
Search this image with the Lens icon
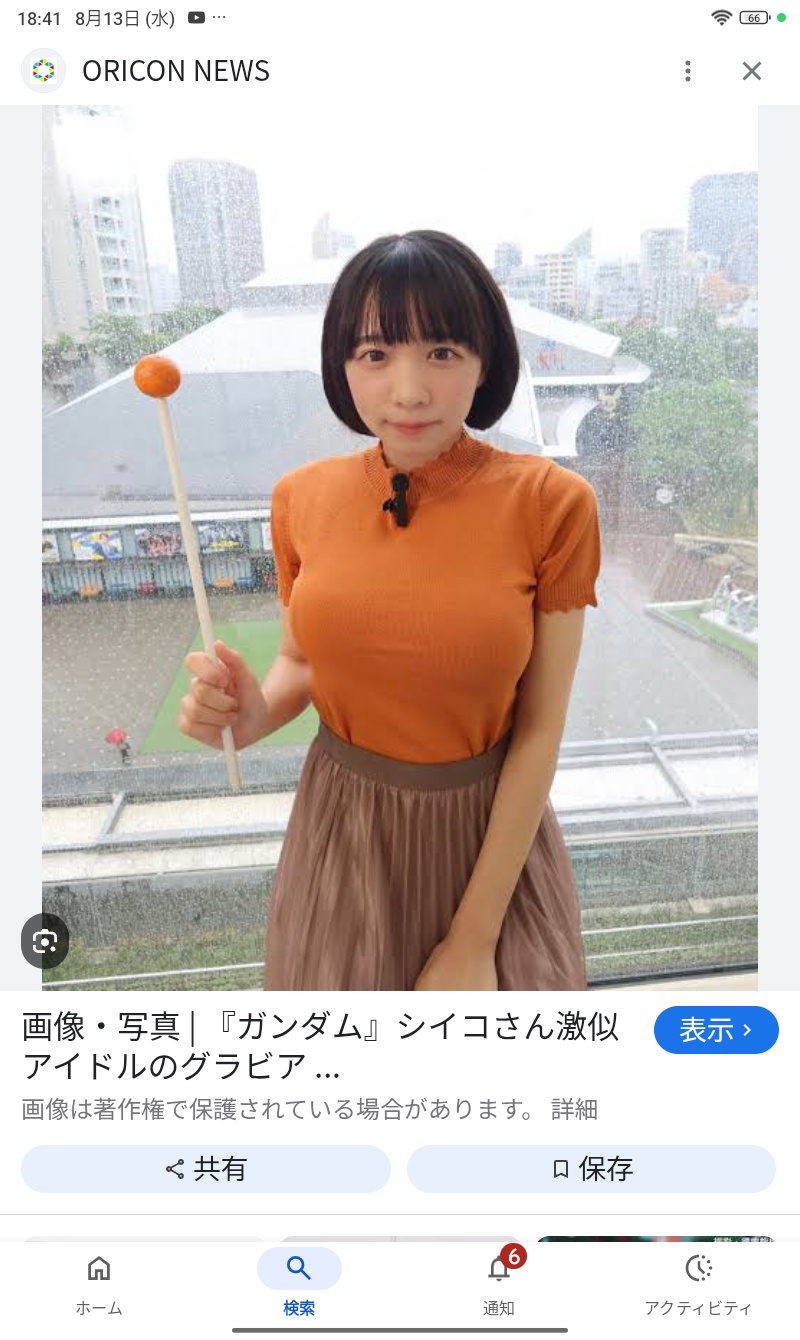pyautogui.click(x=45, y=941)
